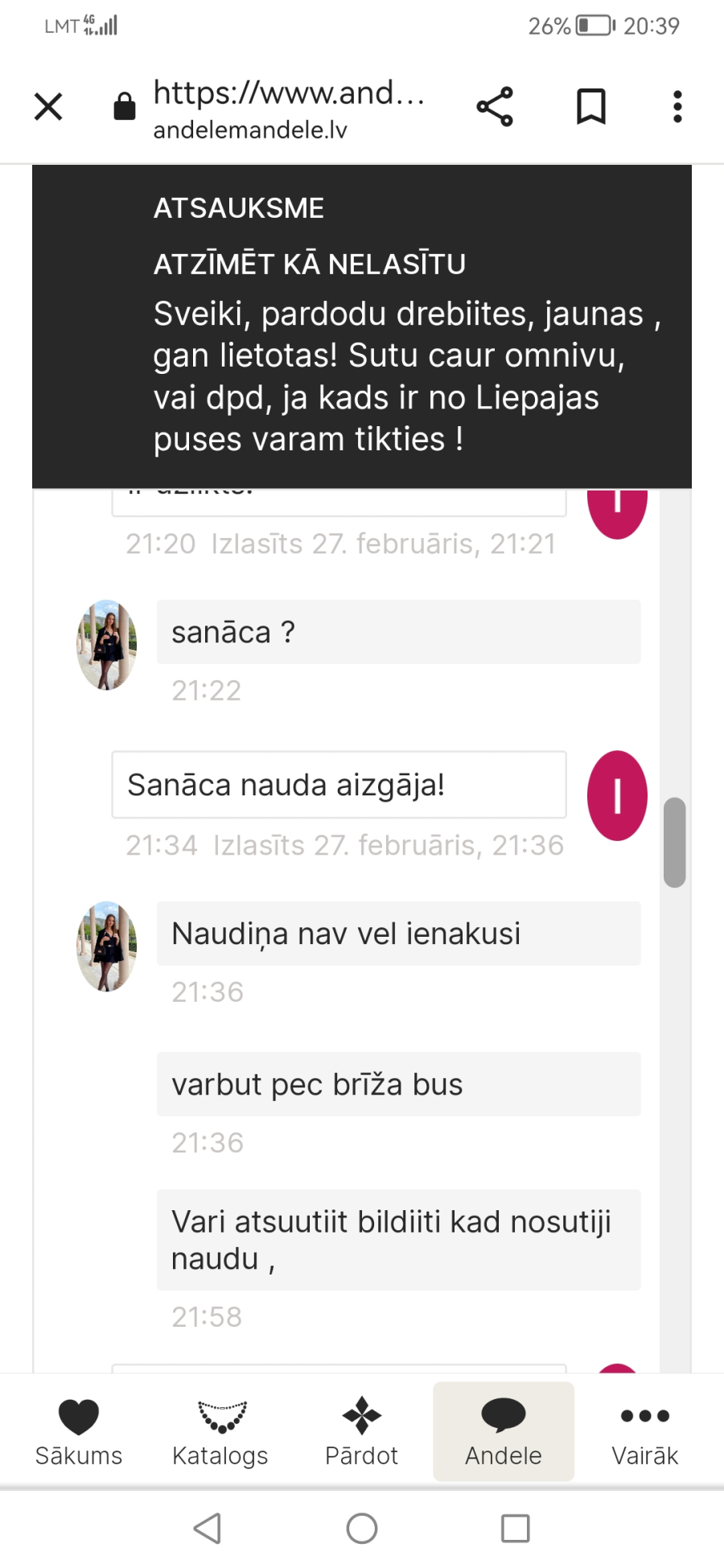Go back with system back button
The width and height of the screenshot is (724, 1568).
coord(208,1528)
